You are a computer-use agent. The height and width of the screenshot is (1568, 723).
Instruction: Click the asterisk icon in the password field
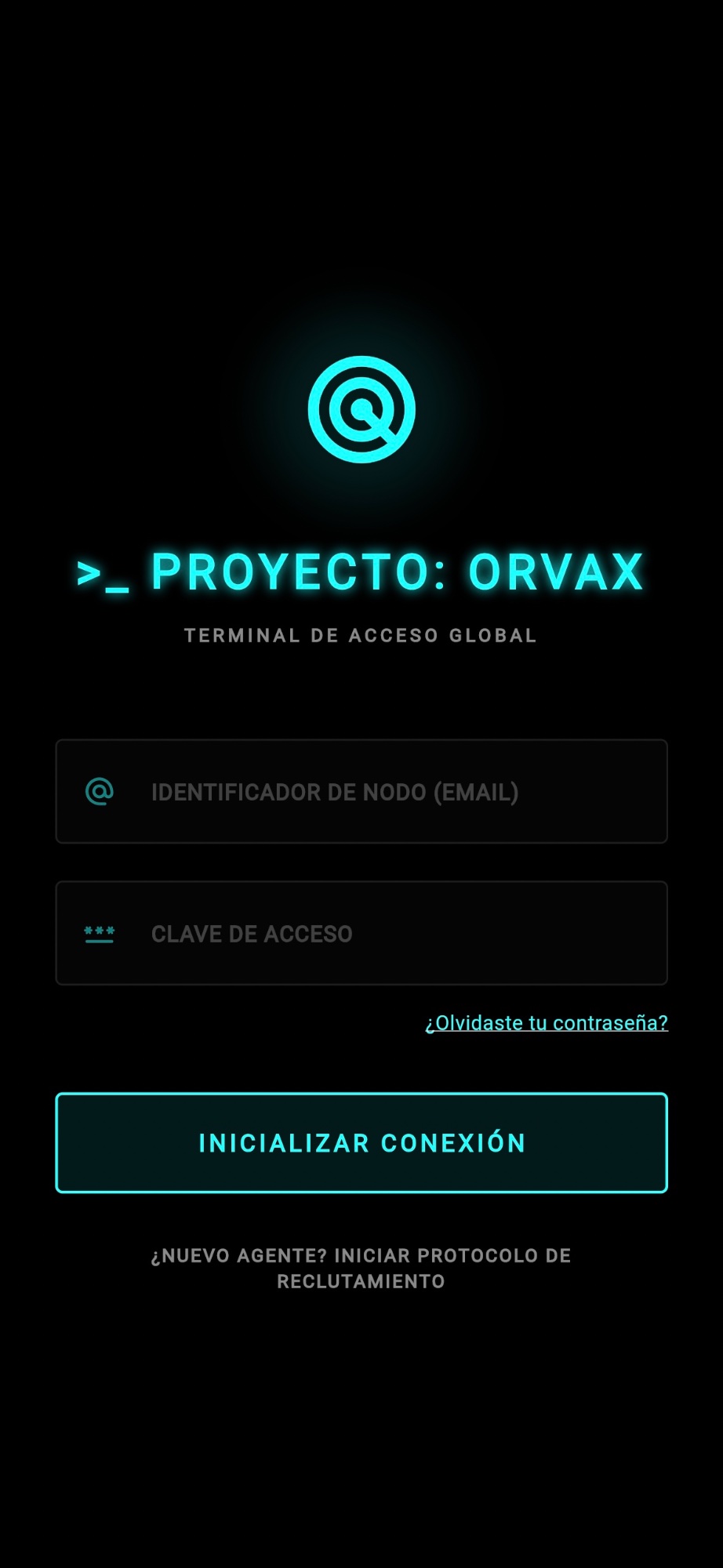pyautogui.click(x=99, y=933)
